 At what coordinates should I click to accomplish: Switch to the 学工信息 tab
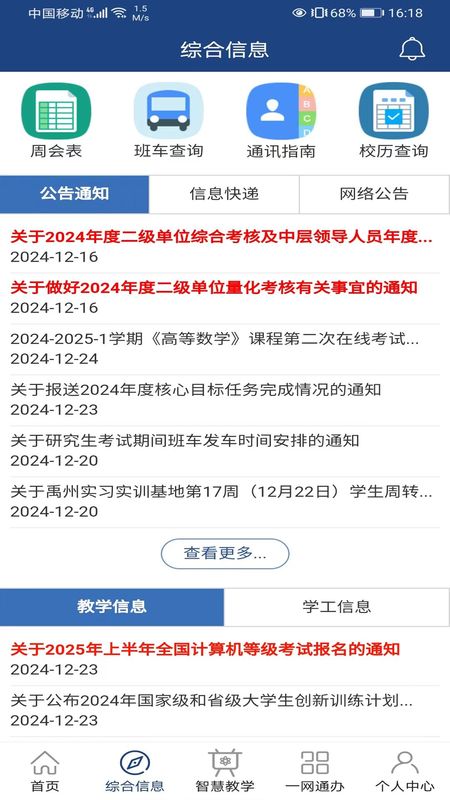(337, 607)
